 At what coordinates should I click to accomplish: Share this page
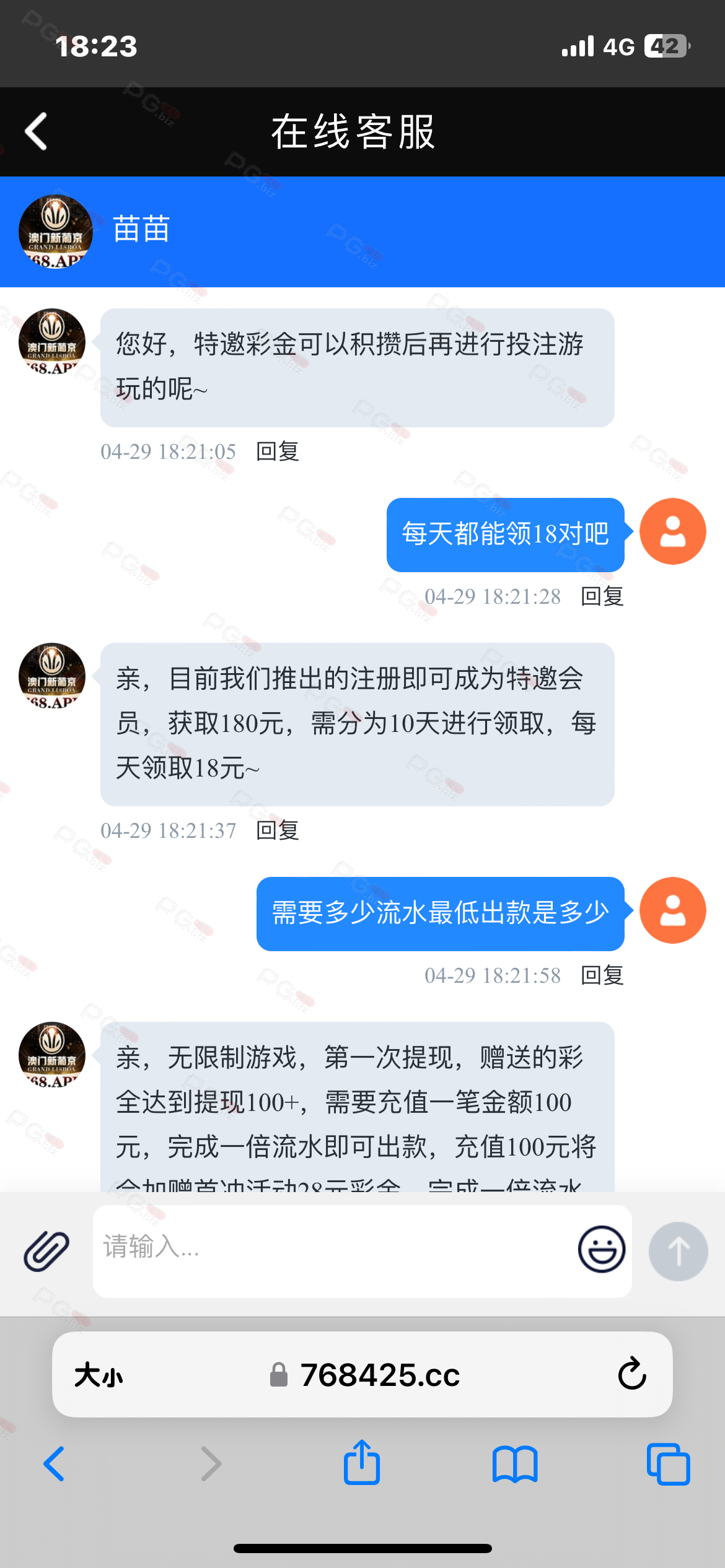point(362,1462)
